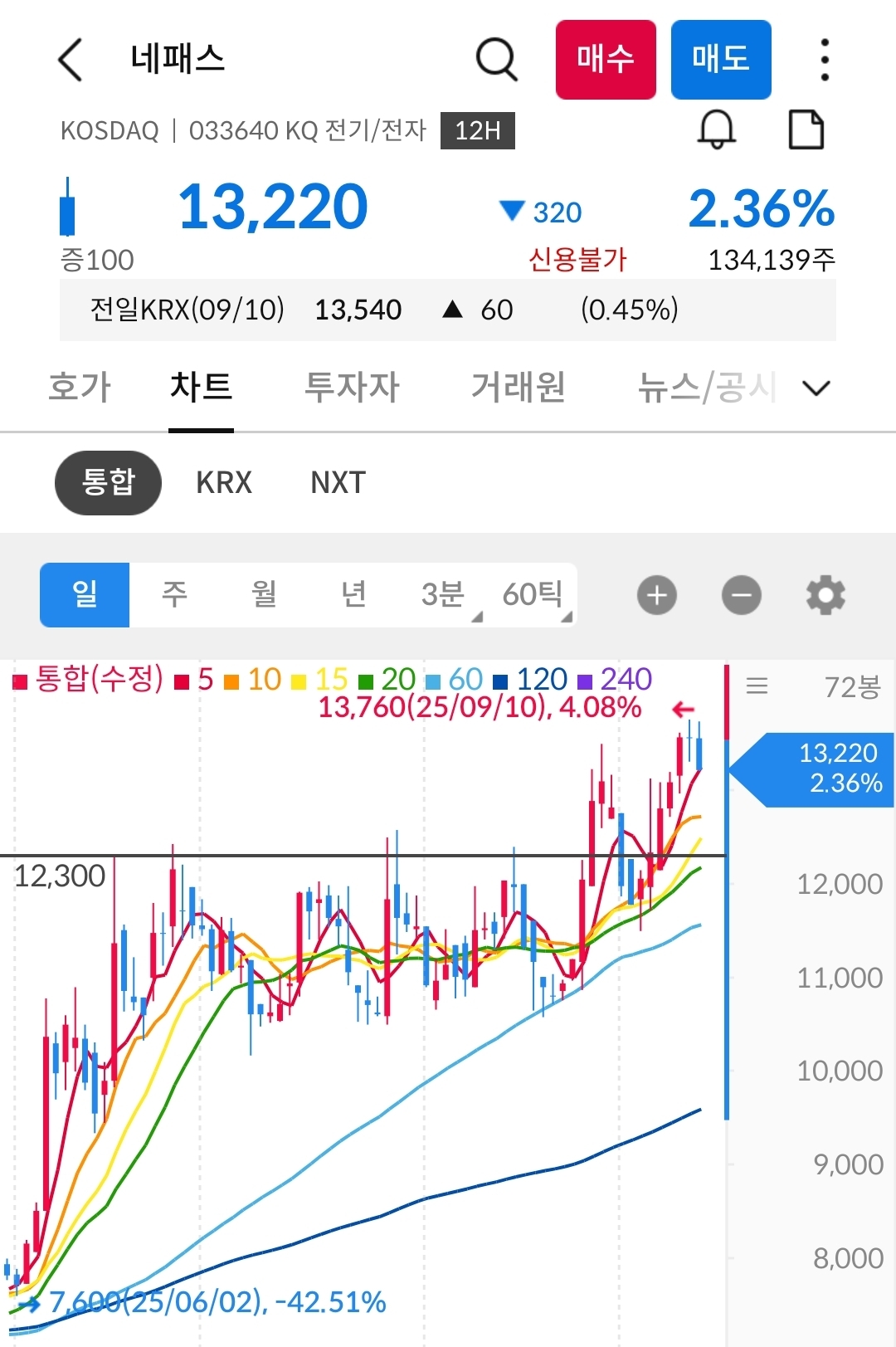This screenshot has width=896, height=1347.
Task: Switch to the NXT market option
Action: (x=335, y=482)
